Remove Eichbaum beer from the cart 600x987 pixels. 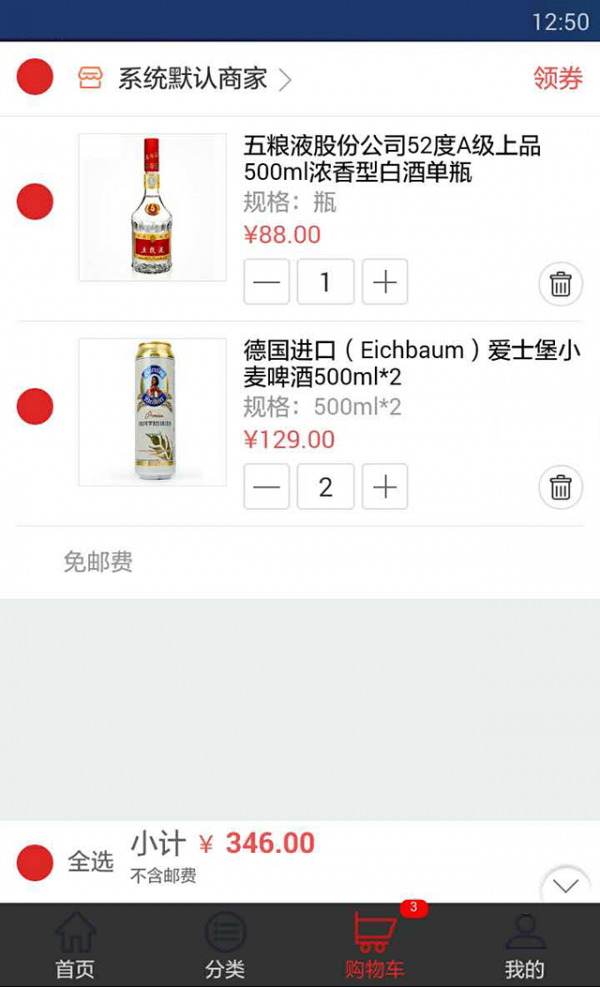[561, 488]
